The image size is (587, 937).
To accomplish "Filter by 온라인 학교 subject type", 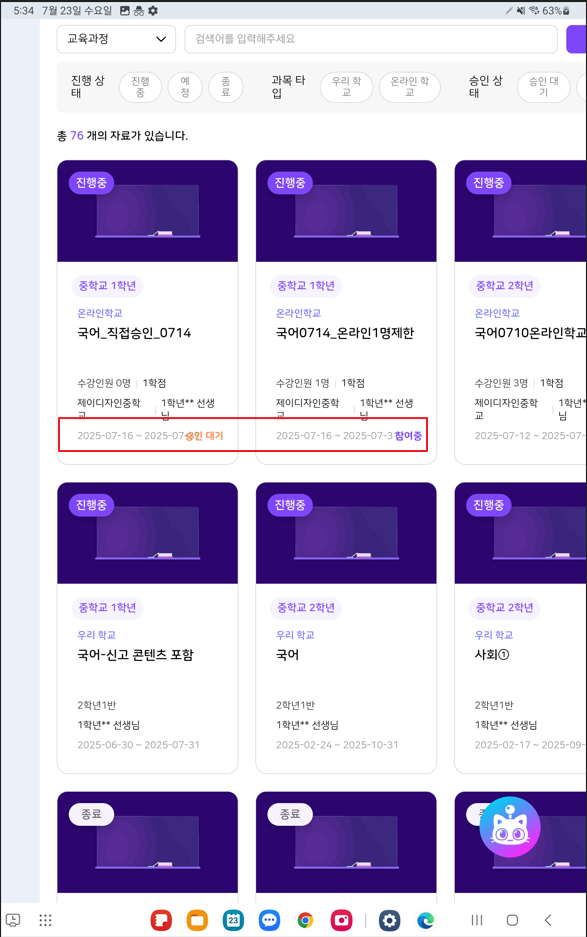I will point(409,87).
